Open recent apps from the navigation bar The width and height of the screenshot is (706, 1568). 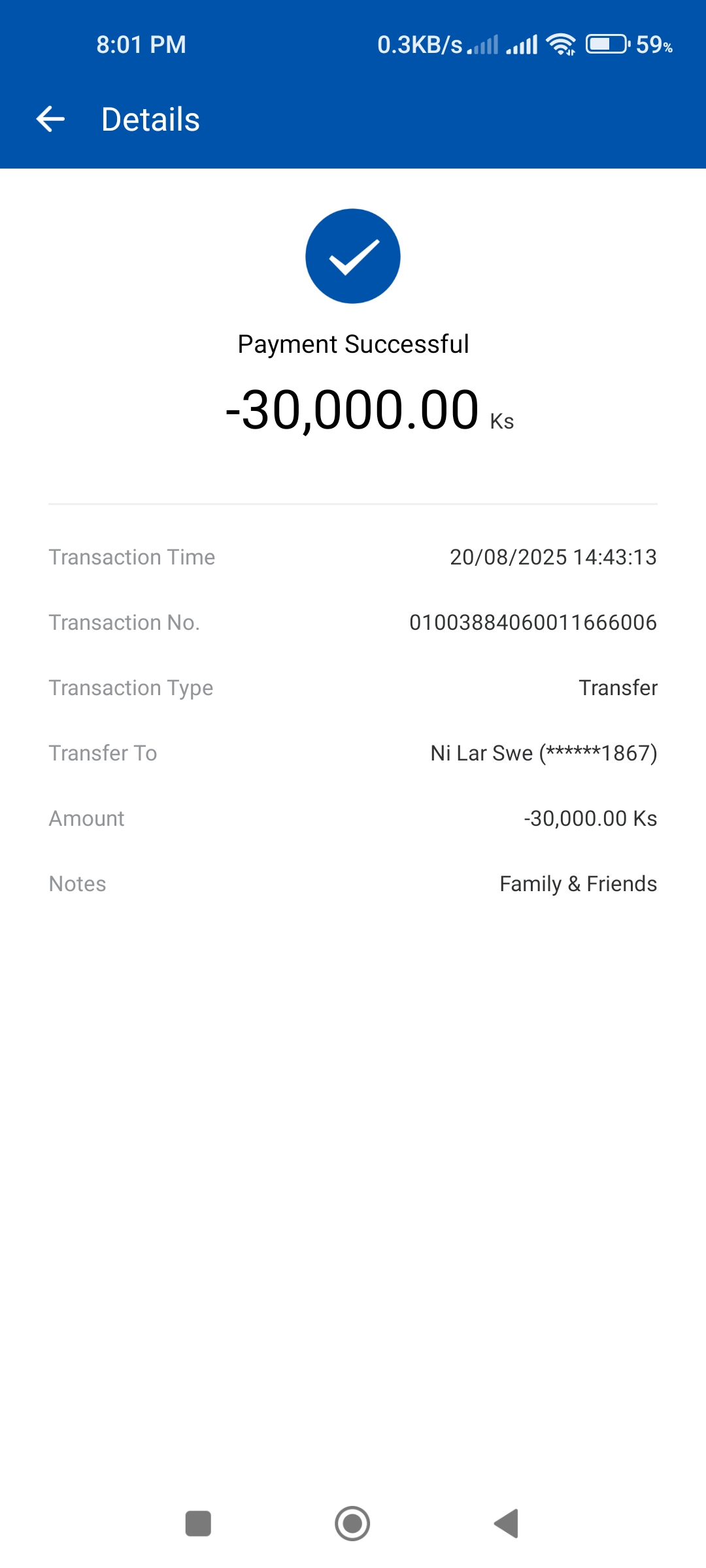[x=198, y=1524]
